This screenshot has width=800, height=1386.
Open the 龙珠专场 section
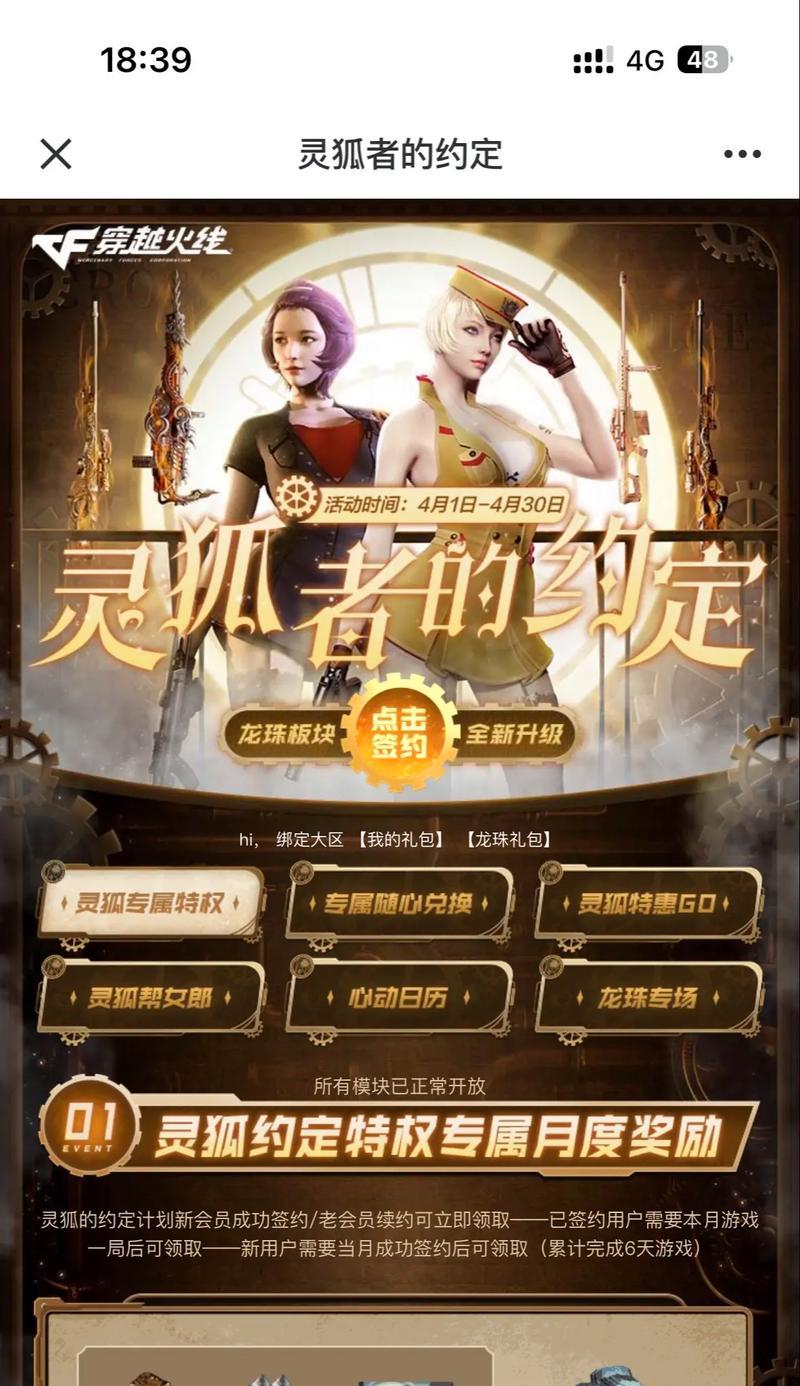click(x=648, y=997)
